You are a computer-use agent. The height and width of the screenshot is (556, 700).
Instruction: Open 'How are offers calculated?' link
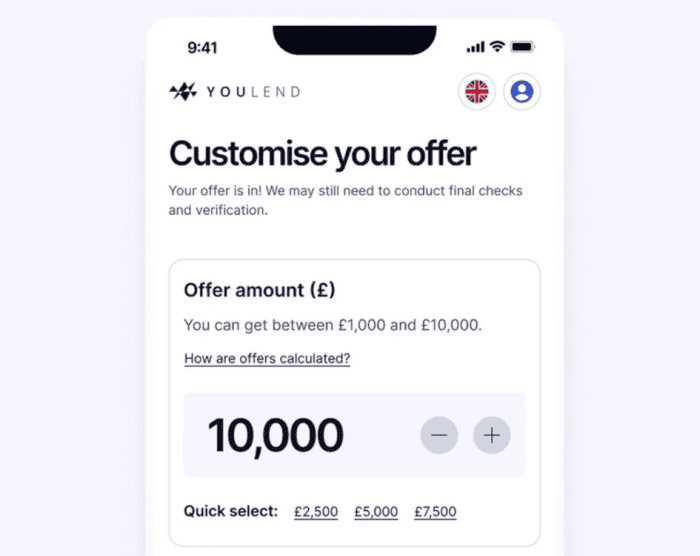click(x=267, y=359)
